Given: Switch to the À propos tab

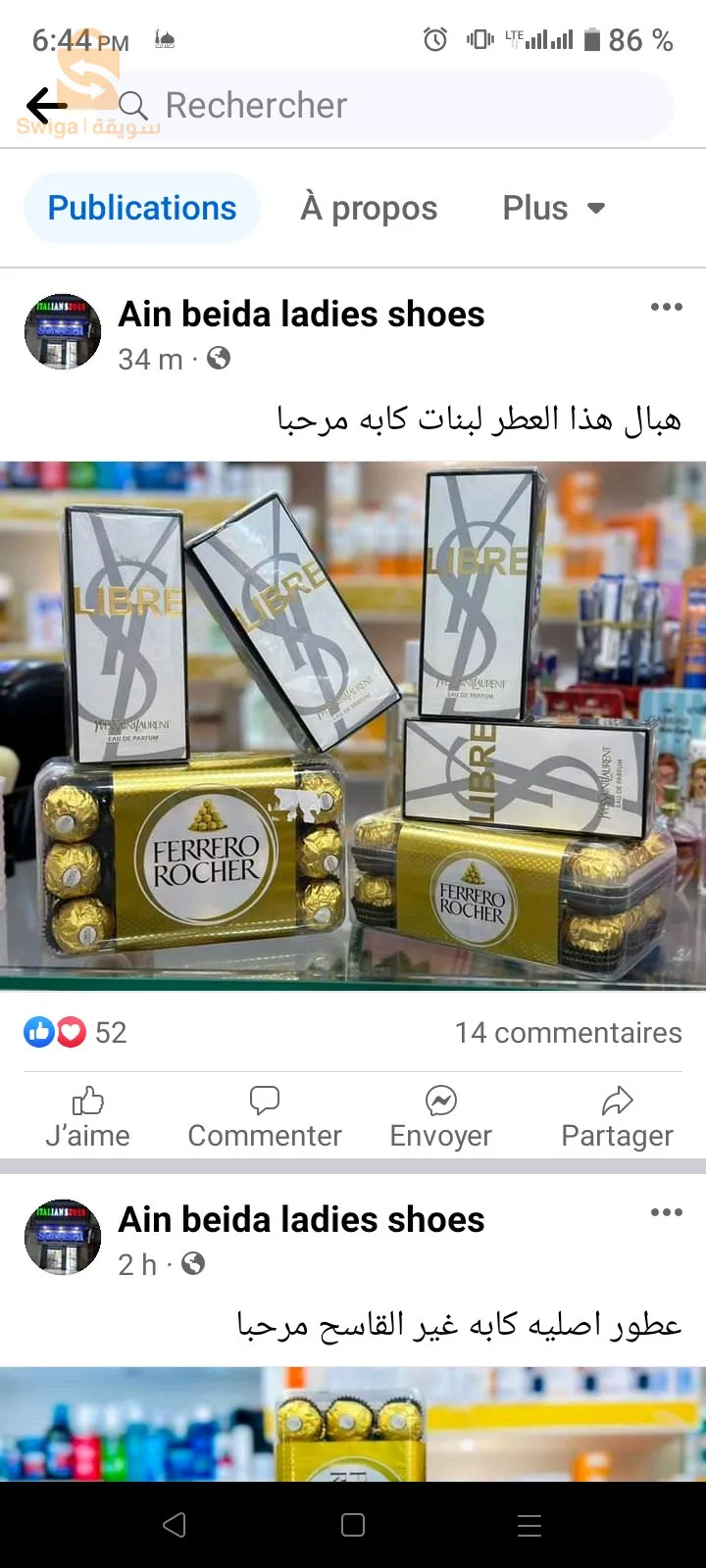Looking at the screenshot, I should (369, 208).
